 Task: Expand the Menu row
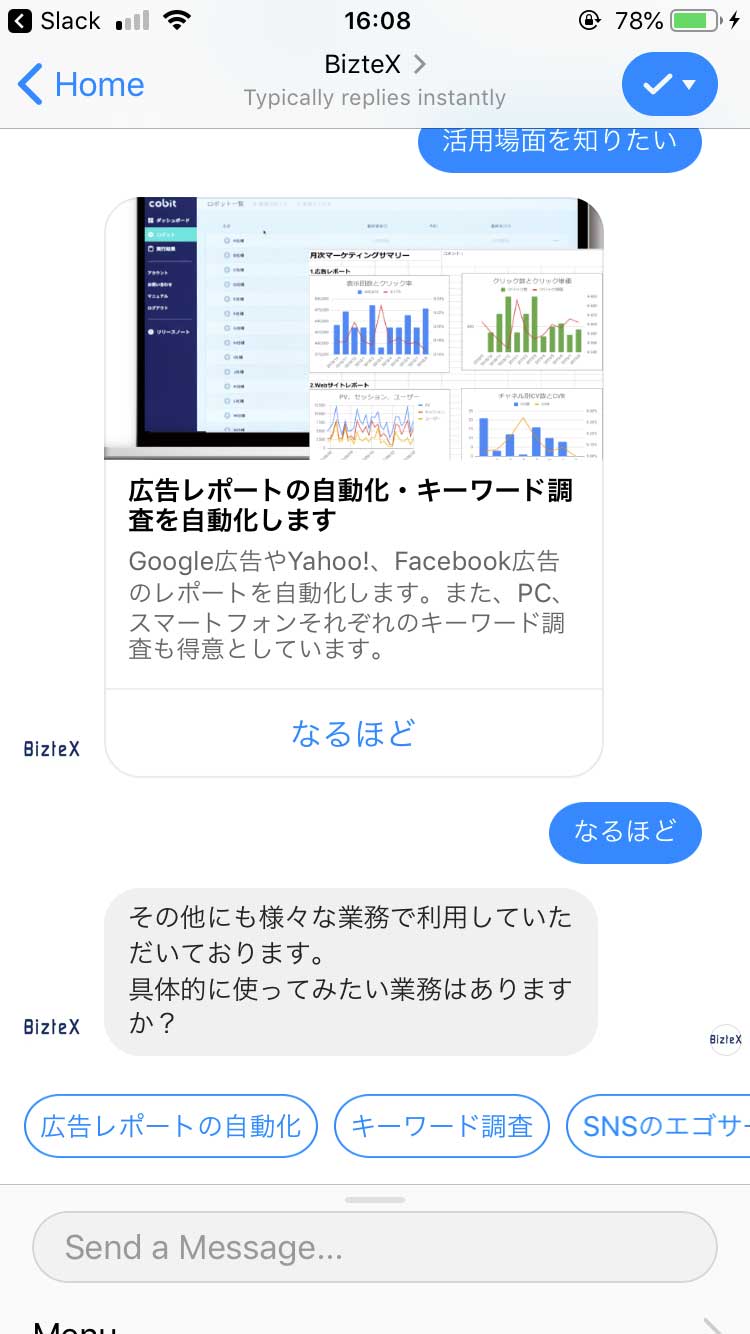[375, 1324]
